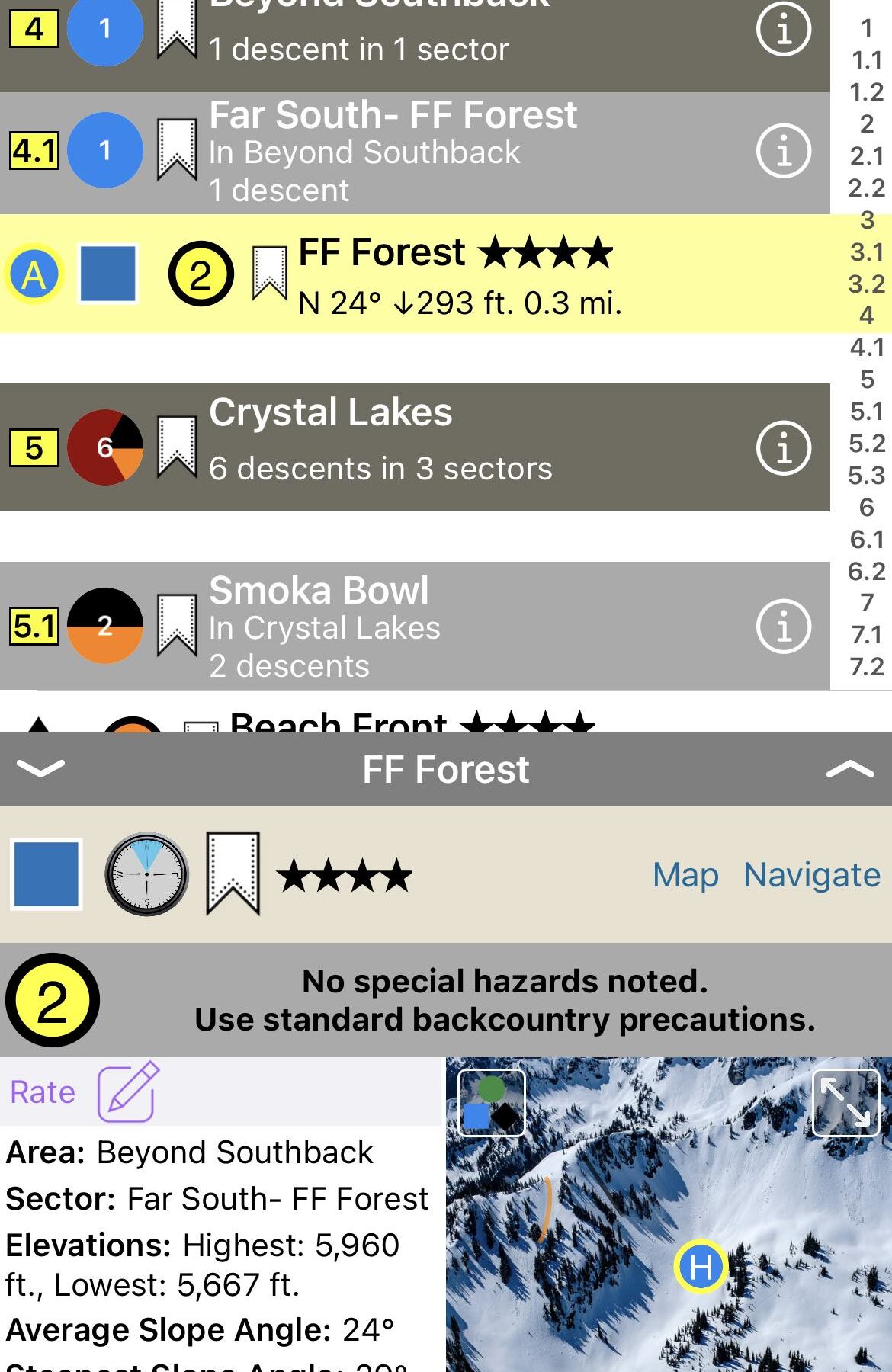Select the FF Forest descent row
Image resolution: width=892 pixels, height=1372 pixels.
[x=457, y=274]
